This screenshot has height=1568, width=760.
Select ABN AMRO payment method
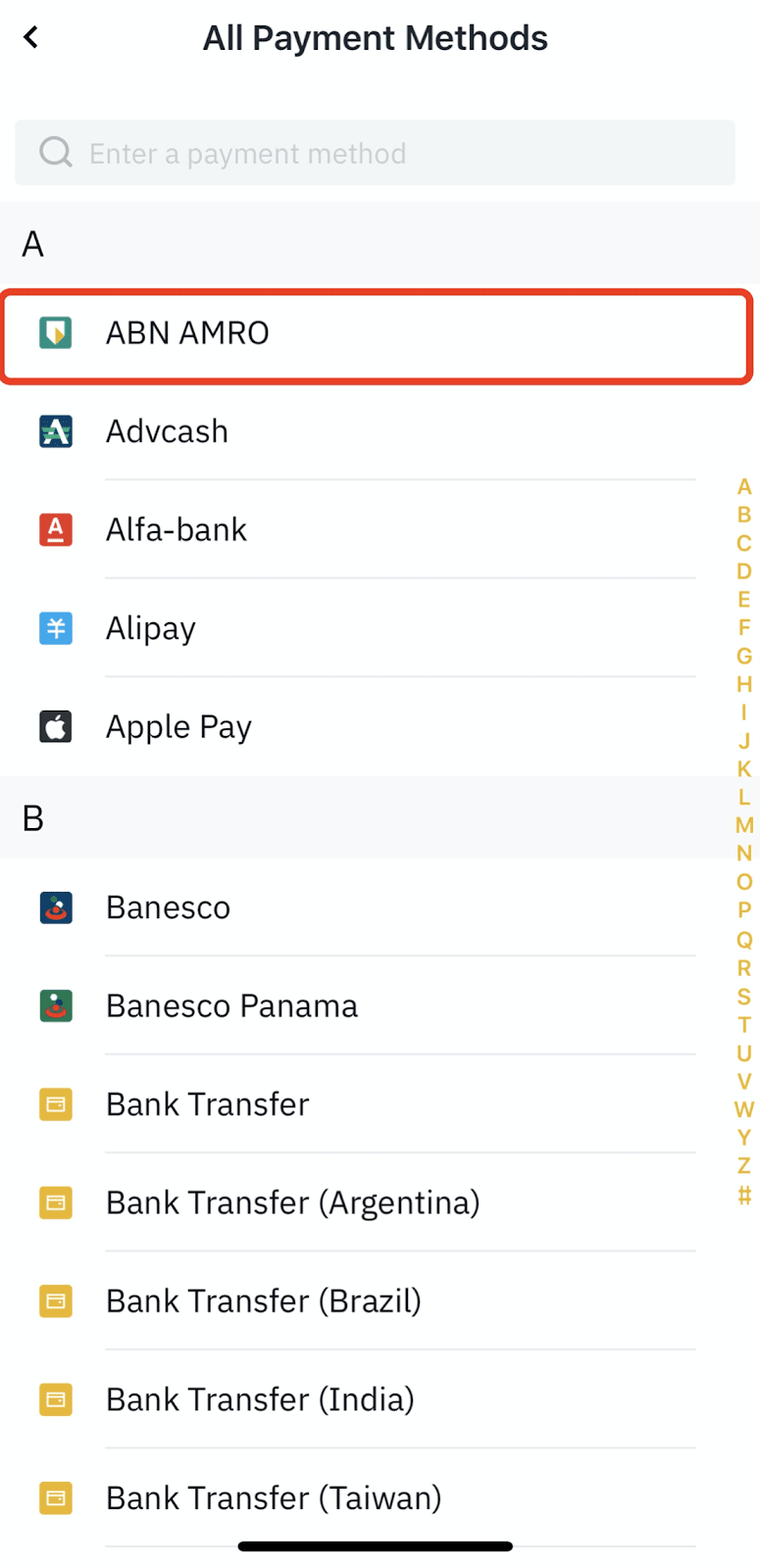[x=377, y=333]
